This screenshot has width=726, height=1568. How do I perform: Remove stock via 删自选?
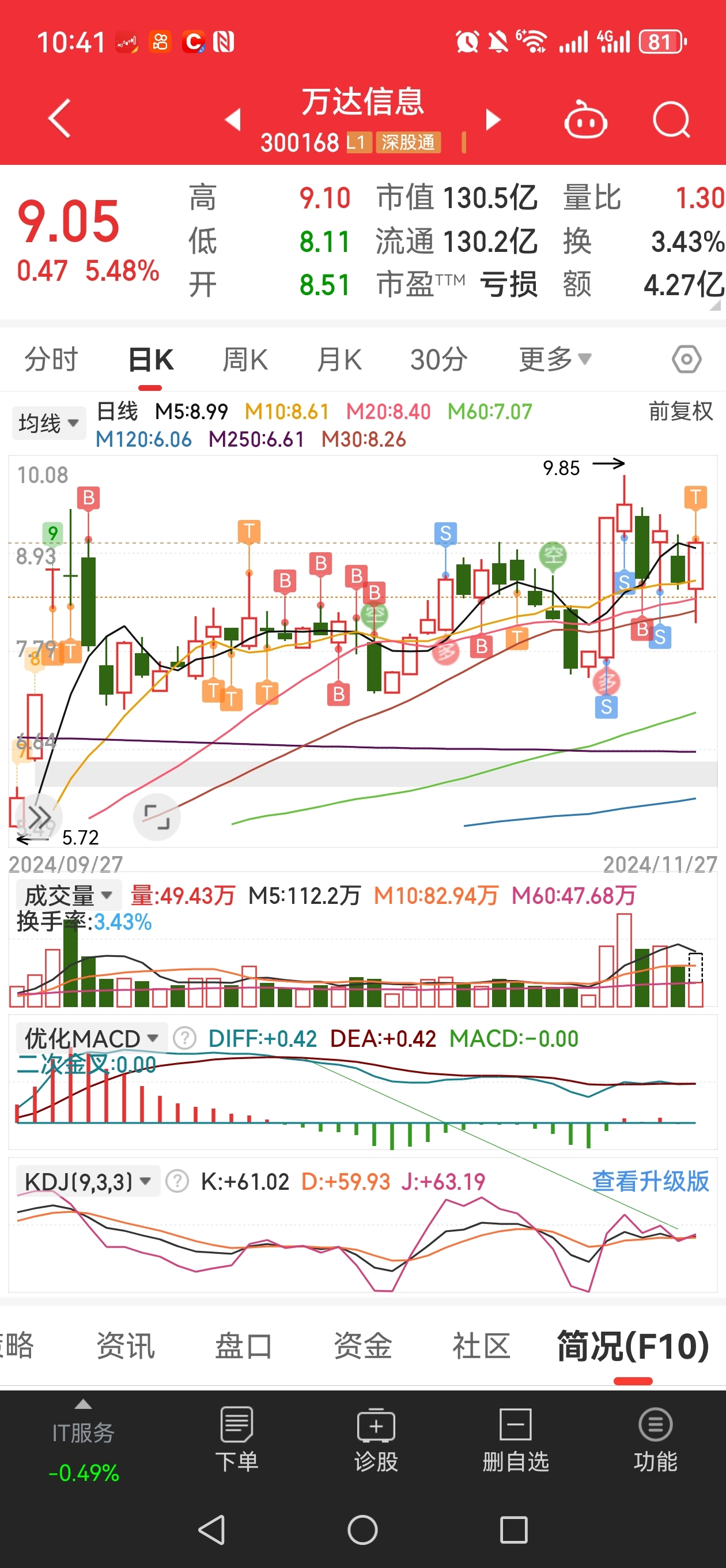516,1439
